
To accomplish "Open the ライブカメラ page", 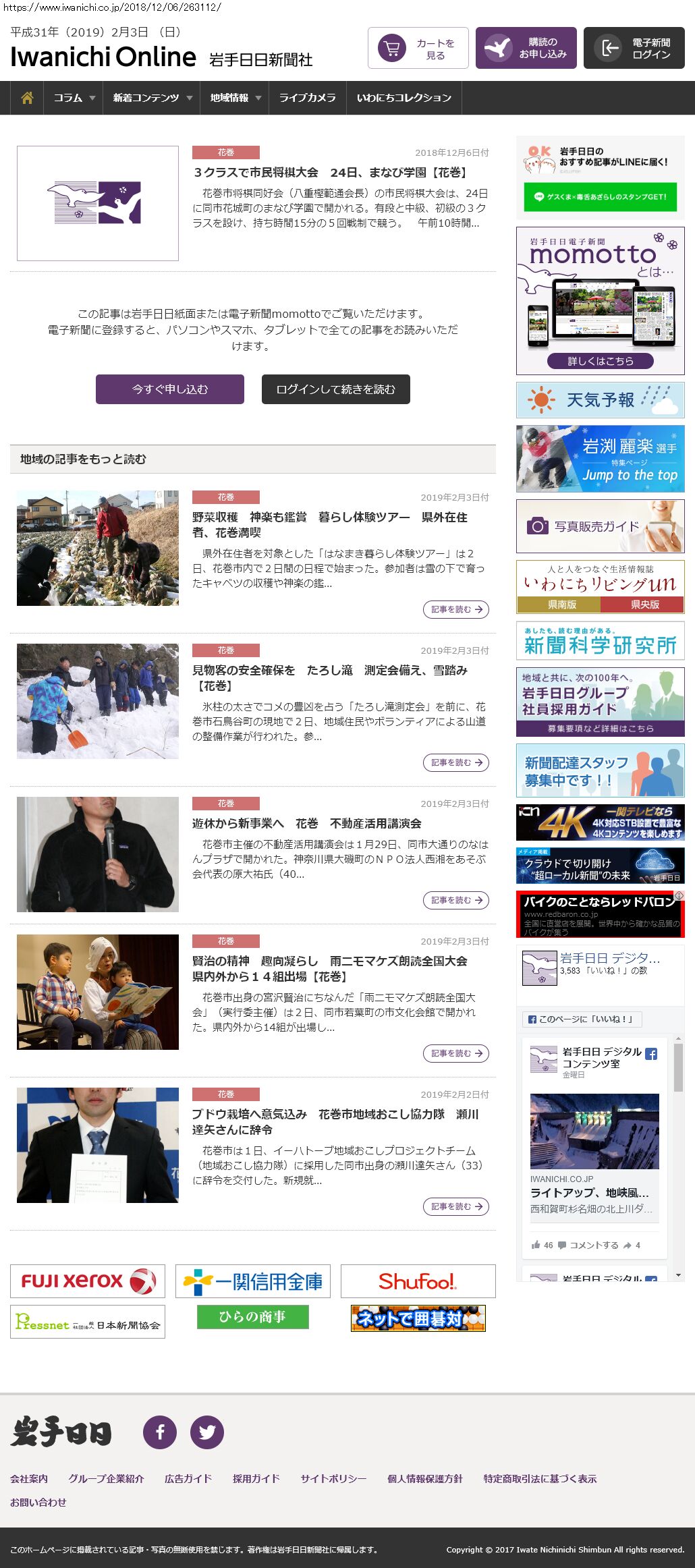I will coord(307,98).
